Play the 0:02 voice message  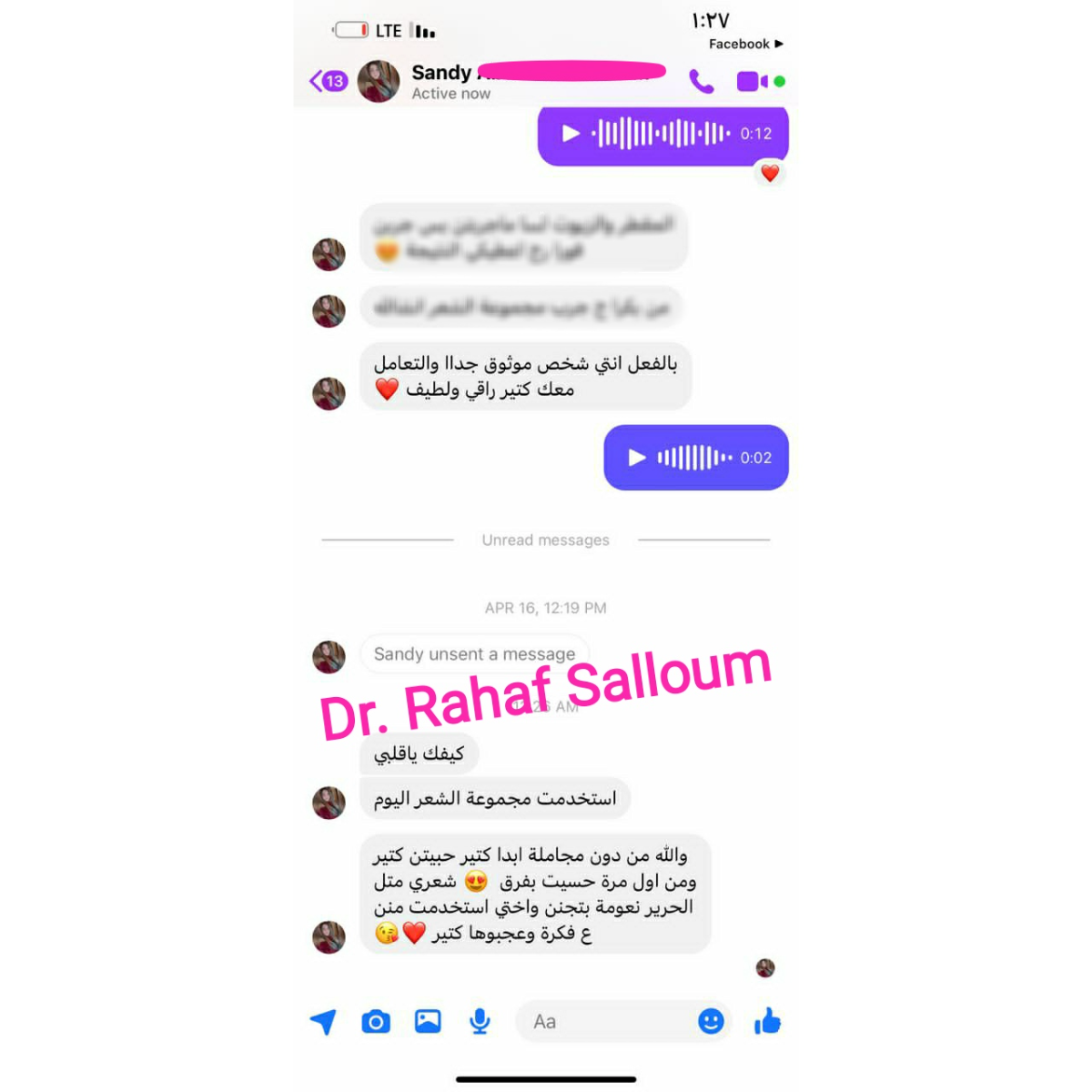coord(637,458)
